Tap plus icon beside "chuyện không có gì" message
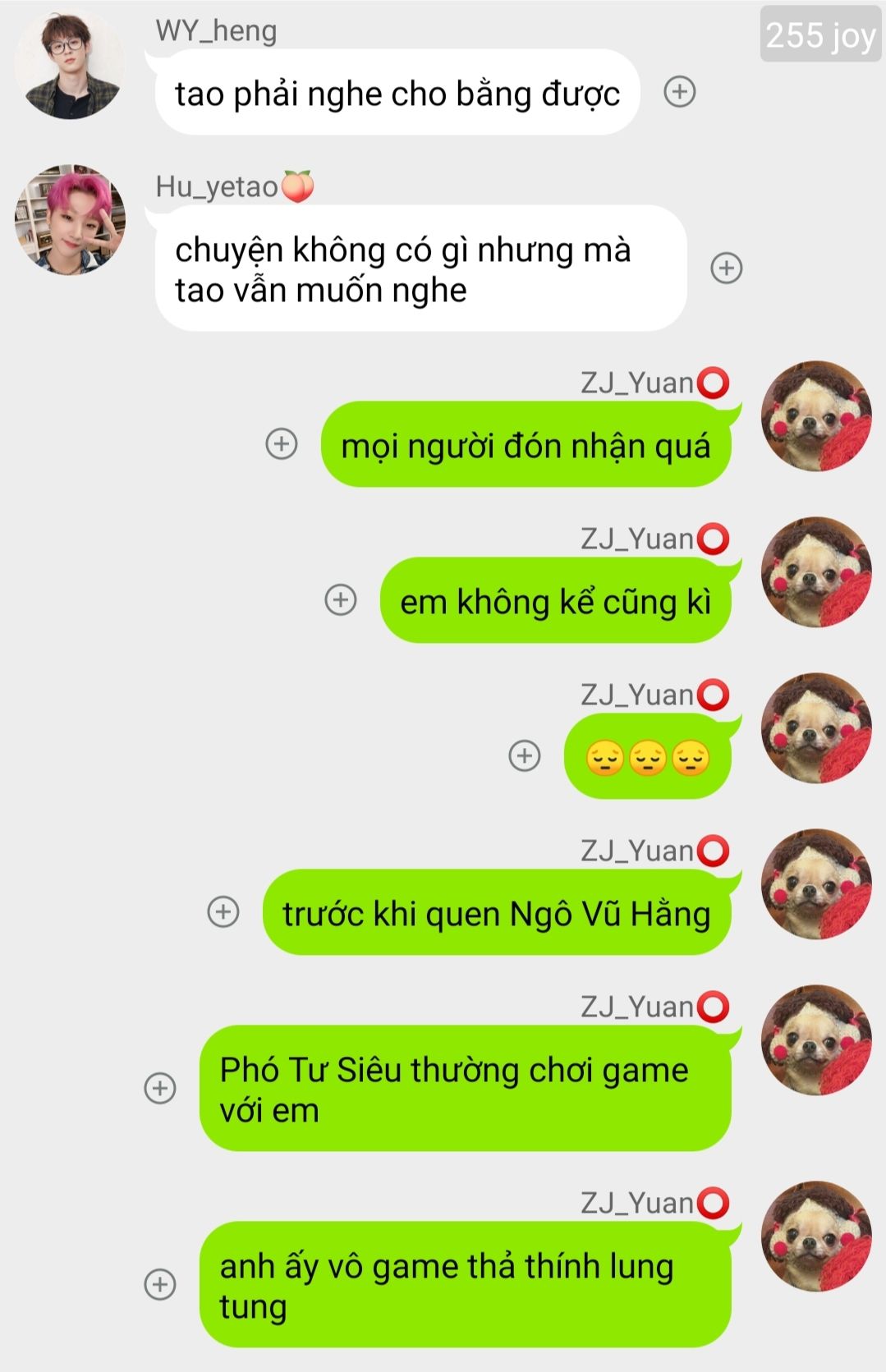The image size is (886, 1372). click(726, 268)
